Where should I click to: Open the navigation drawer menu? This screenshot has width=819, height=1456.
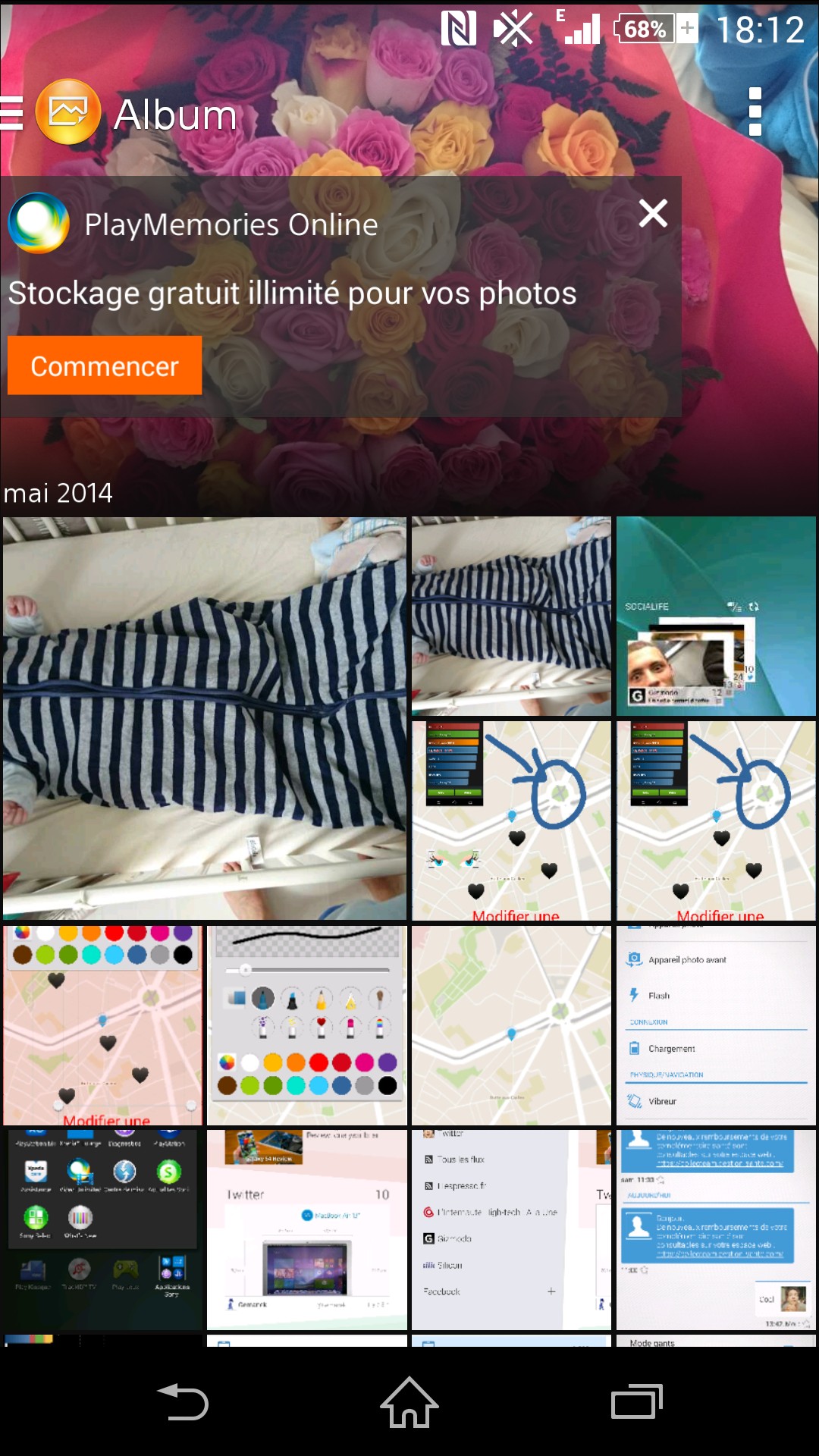point(14,114)
